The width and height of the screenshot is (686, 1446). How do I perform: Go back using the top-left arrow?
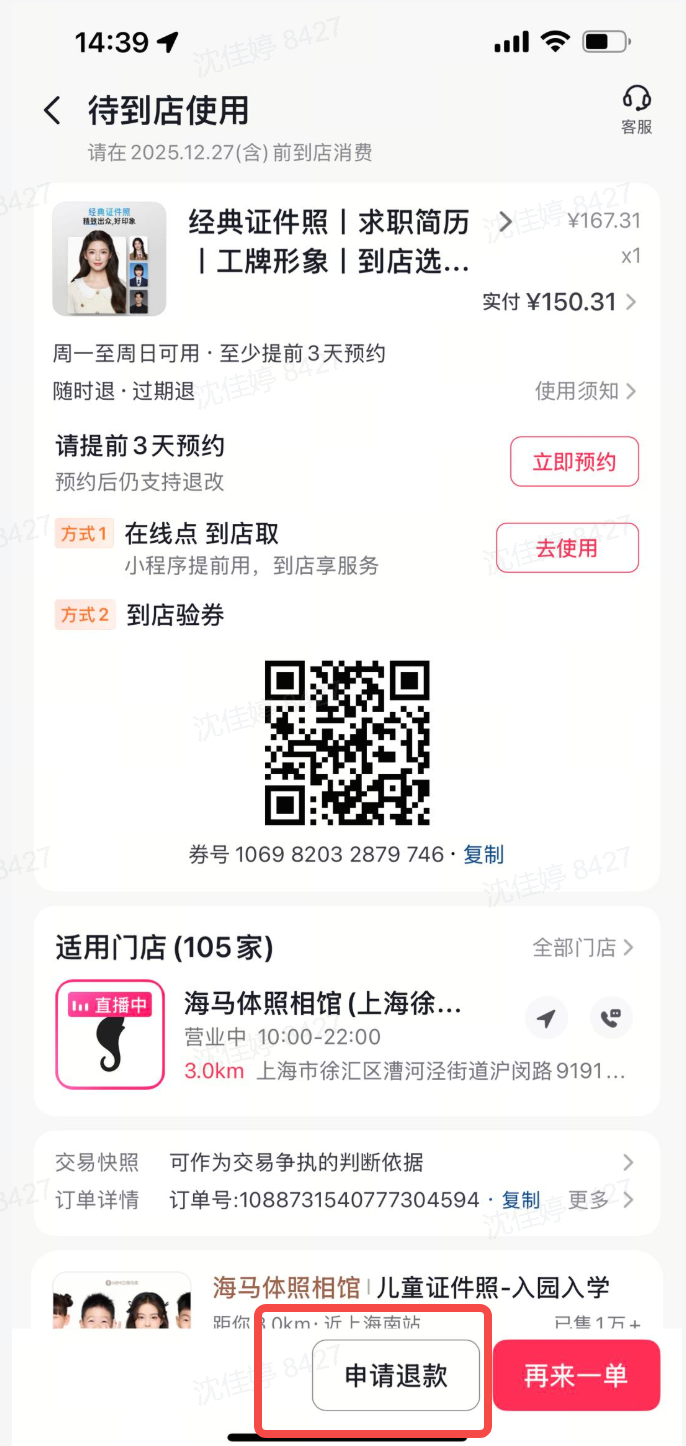[53, 111]
